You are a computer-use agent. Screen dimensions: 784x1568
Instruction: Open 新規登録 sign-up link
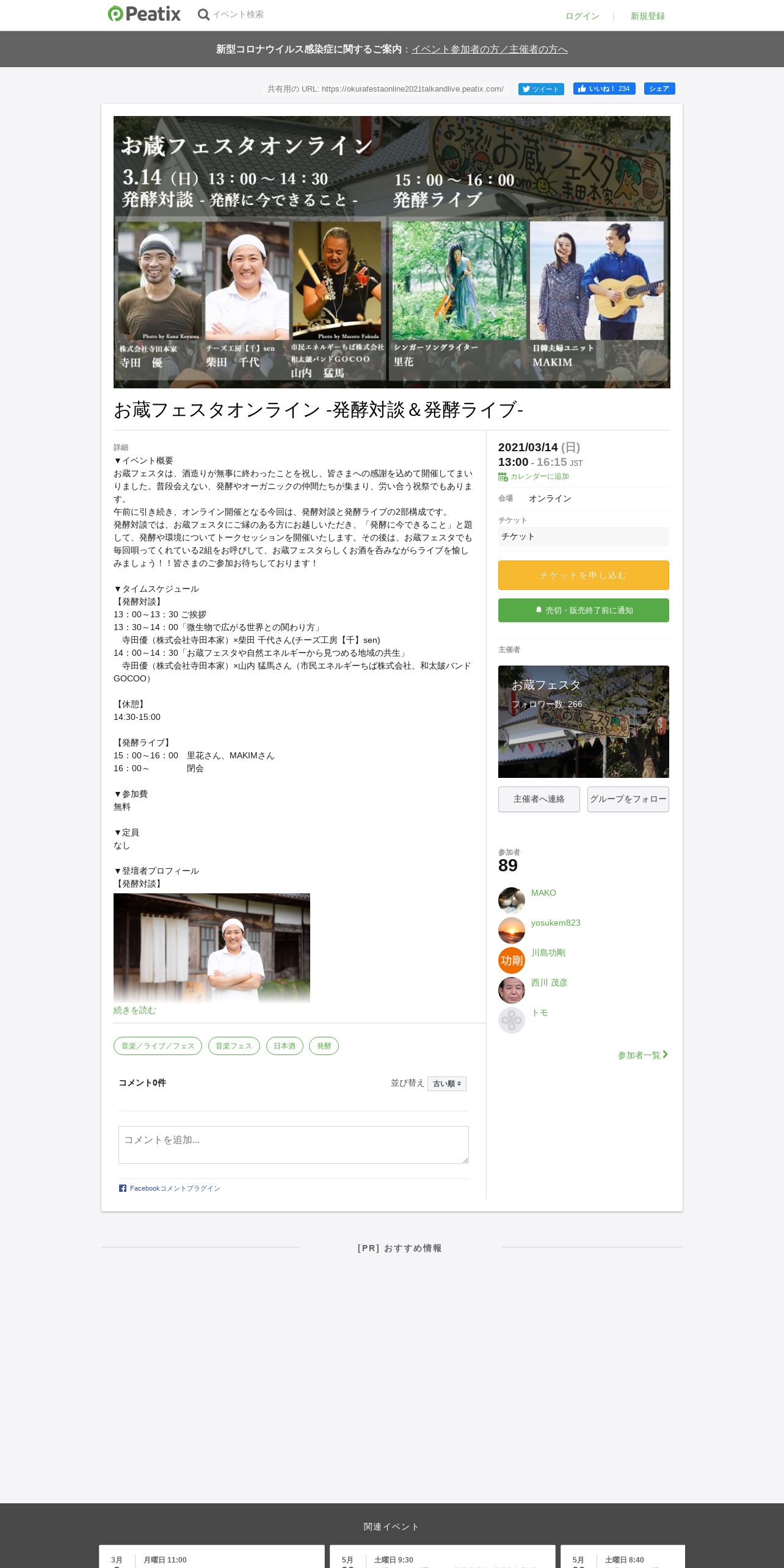point(647,16)
